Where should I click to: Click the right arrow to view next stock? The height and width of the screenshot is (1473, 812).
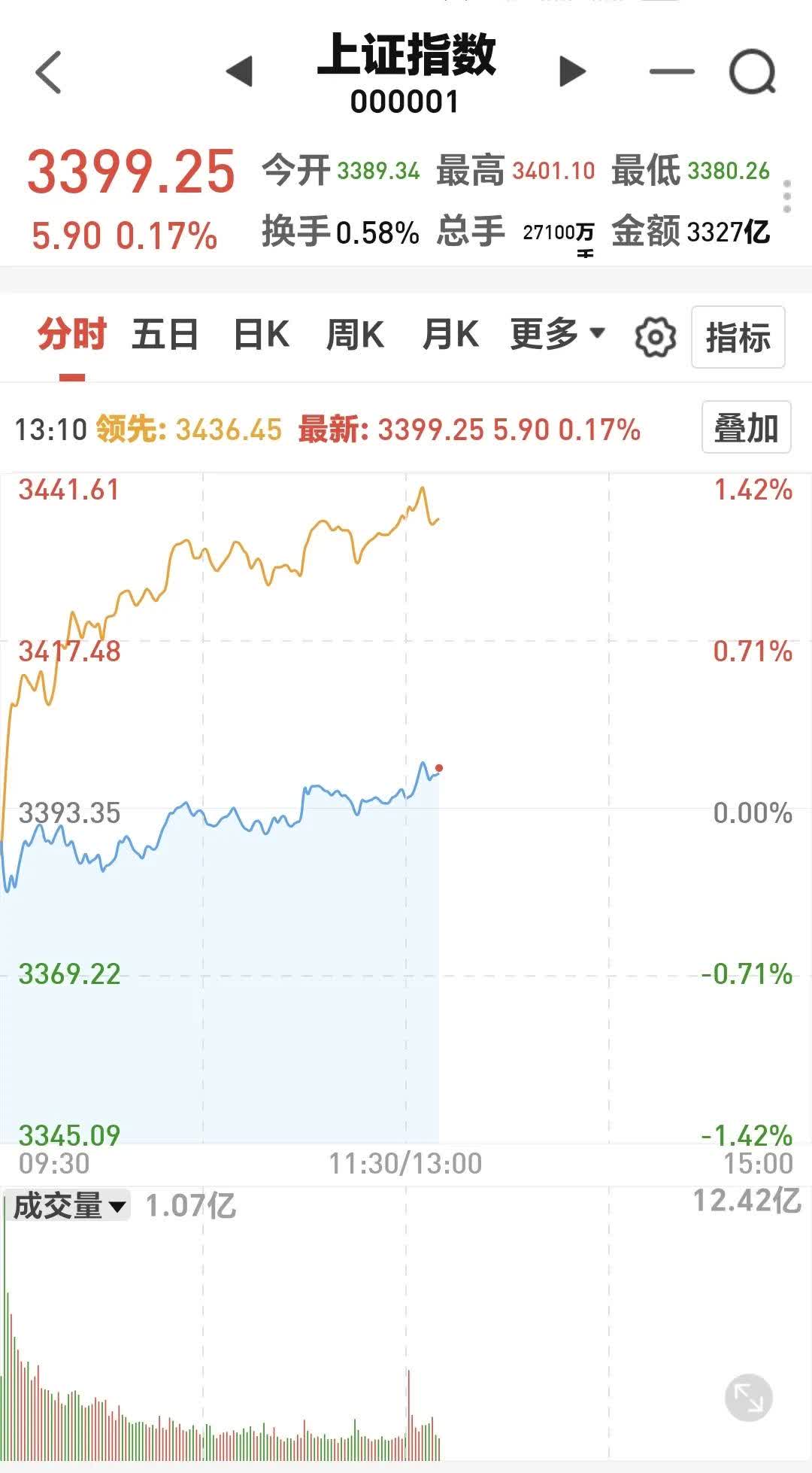pos(571,69)
